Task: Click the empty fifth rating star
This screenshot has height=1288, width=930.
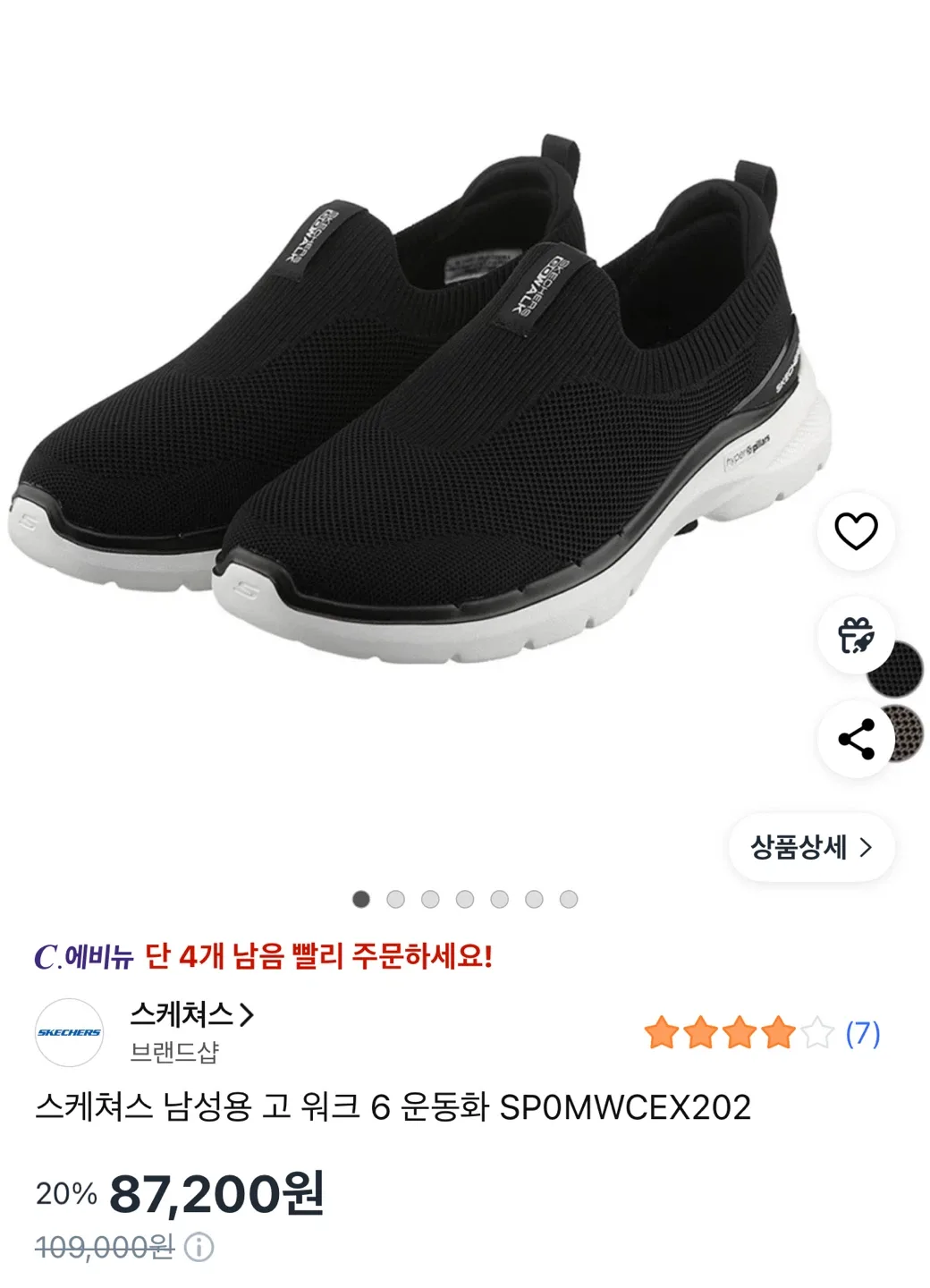Action: 815,1032
